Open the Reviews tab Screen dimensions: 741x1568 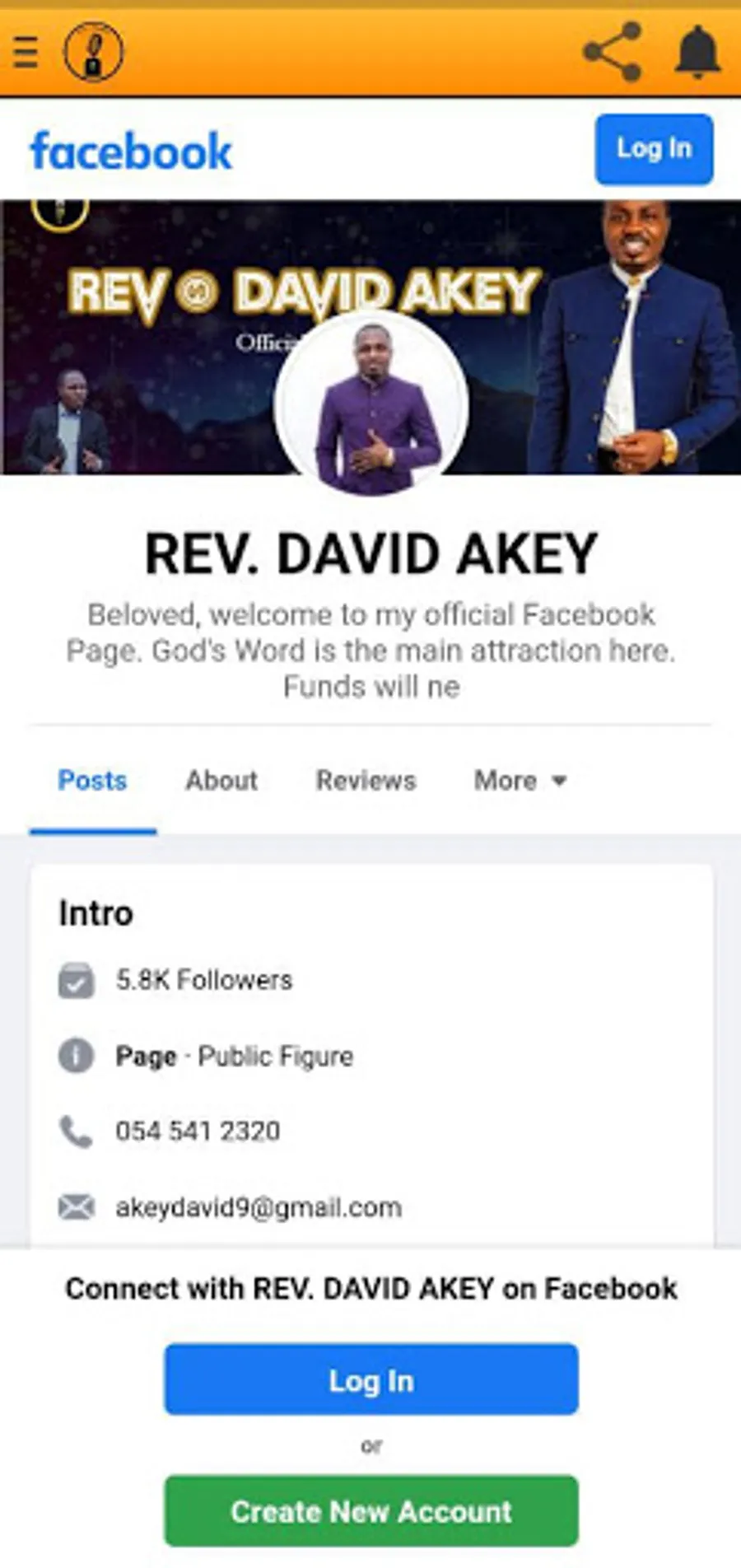pyautogui.click(x=366, y=780)
